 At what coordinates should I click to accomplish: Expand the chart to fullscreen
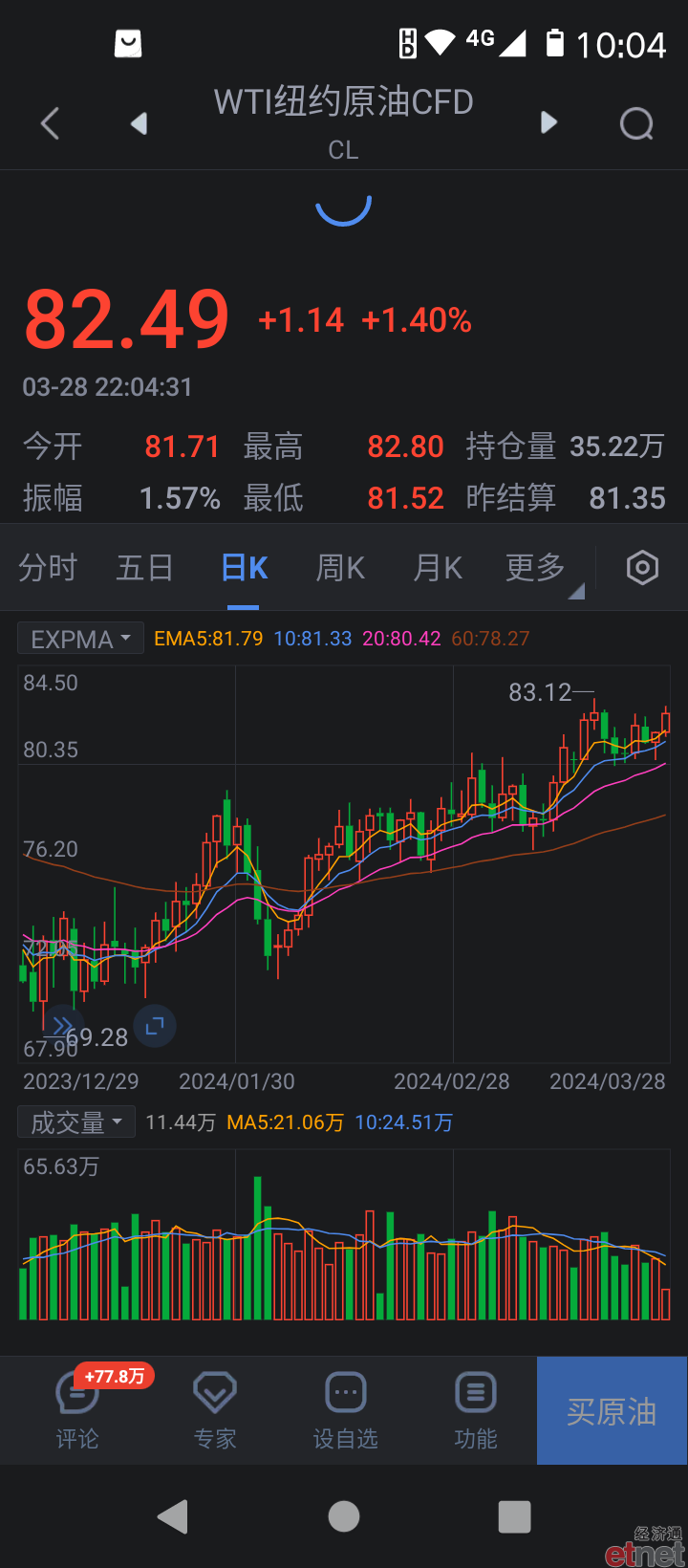tap(155, 1027)
